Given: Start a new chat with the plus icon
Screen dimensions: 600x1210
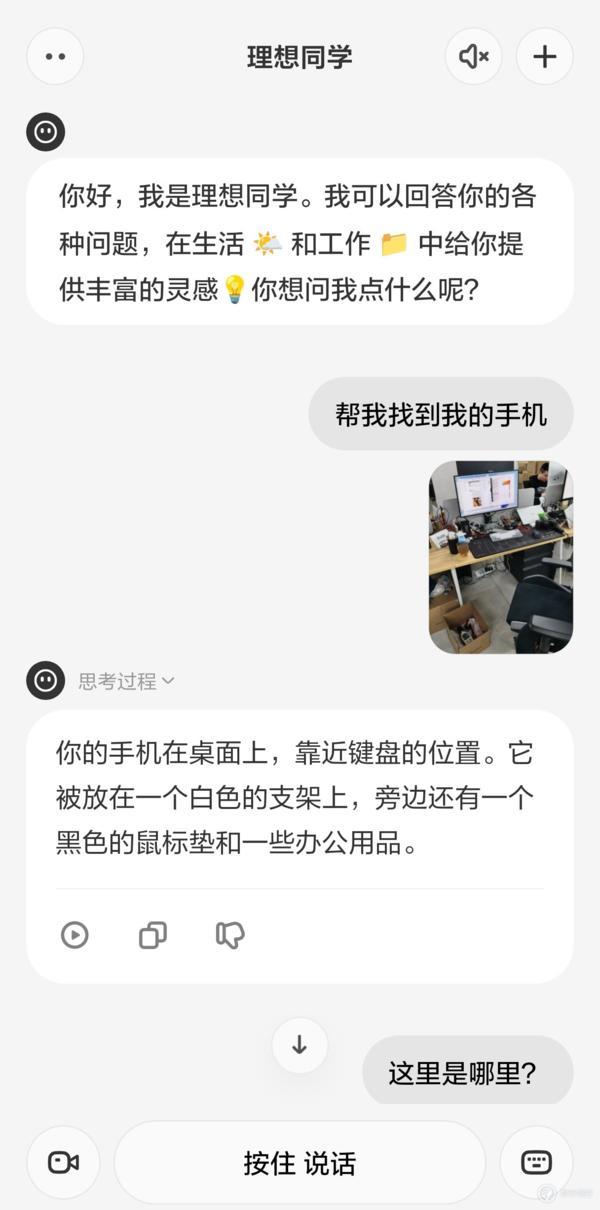Looking at the screenshot, I should point(545,56).
